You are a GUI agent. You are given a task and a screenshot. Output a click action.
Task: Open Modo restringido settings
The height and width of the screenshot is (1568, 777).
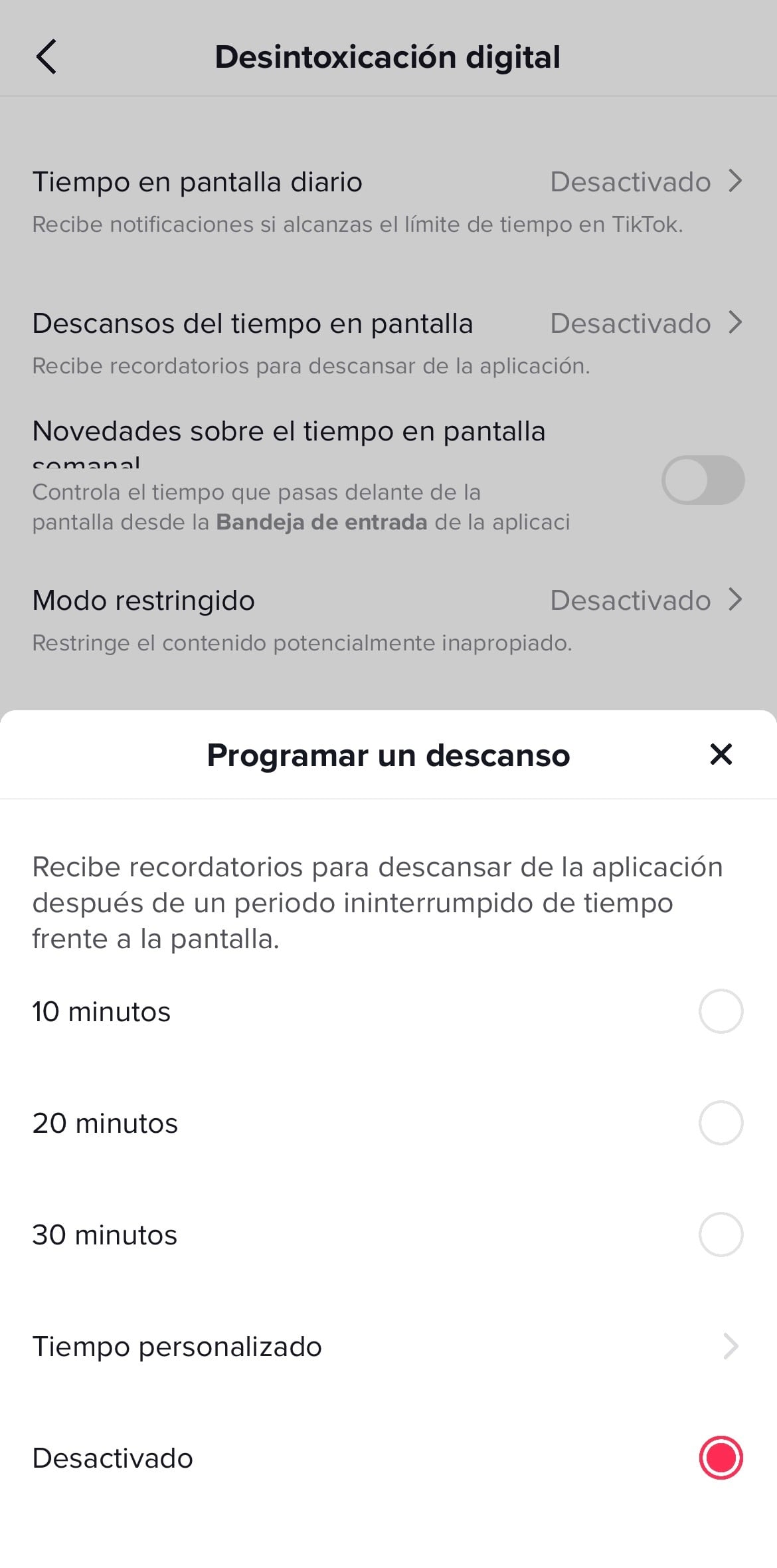[x=388, y=601]
